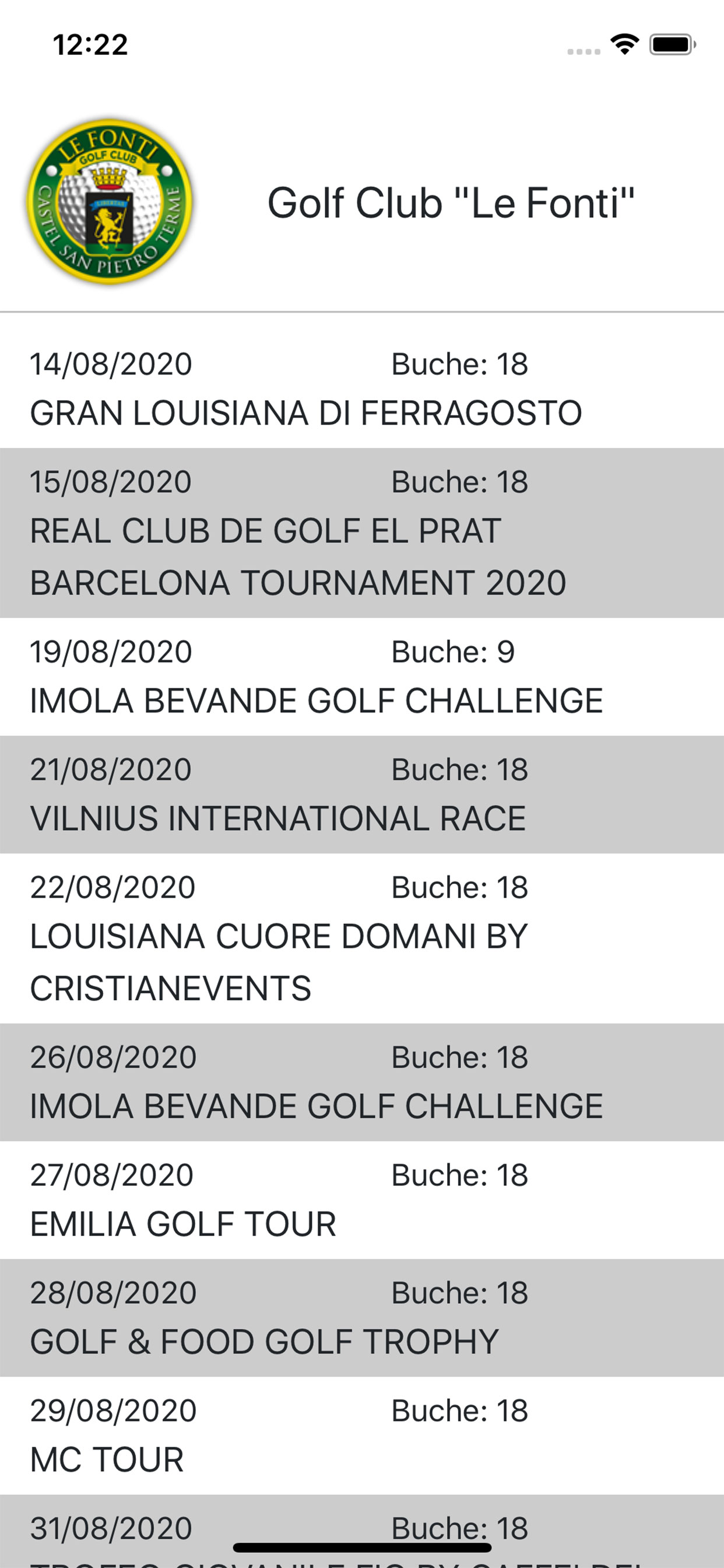The image size is (724, 1568).
Task: Select Imola Bevande Golf Challenge on 19/08/2020
Action: 362,677
